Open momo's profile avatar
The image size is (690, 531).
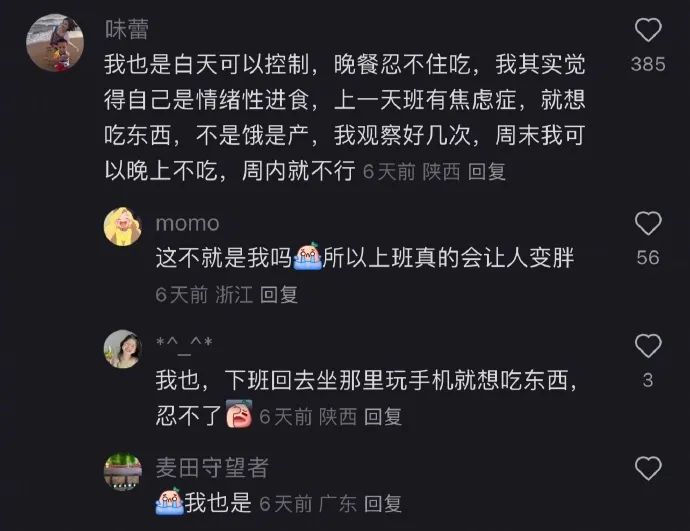pyautogui.click(x=123, y=227)
